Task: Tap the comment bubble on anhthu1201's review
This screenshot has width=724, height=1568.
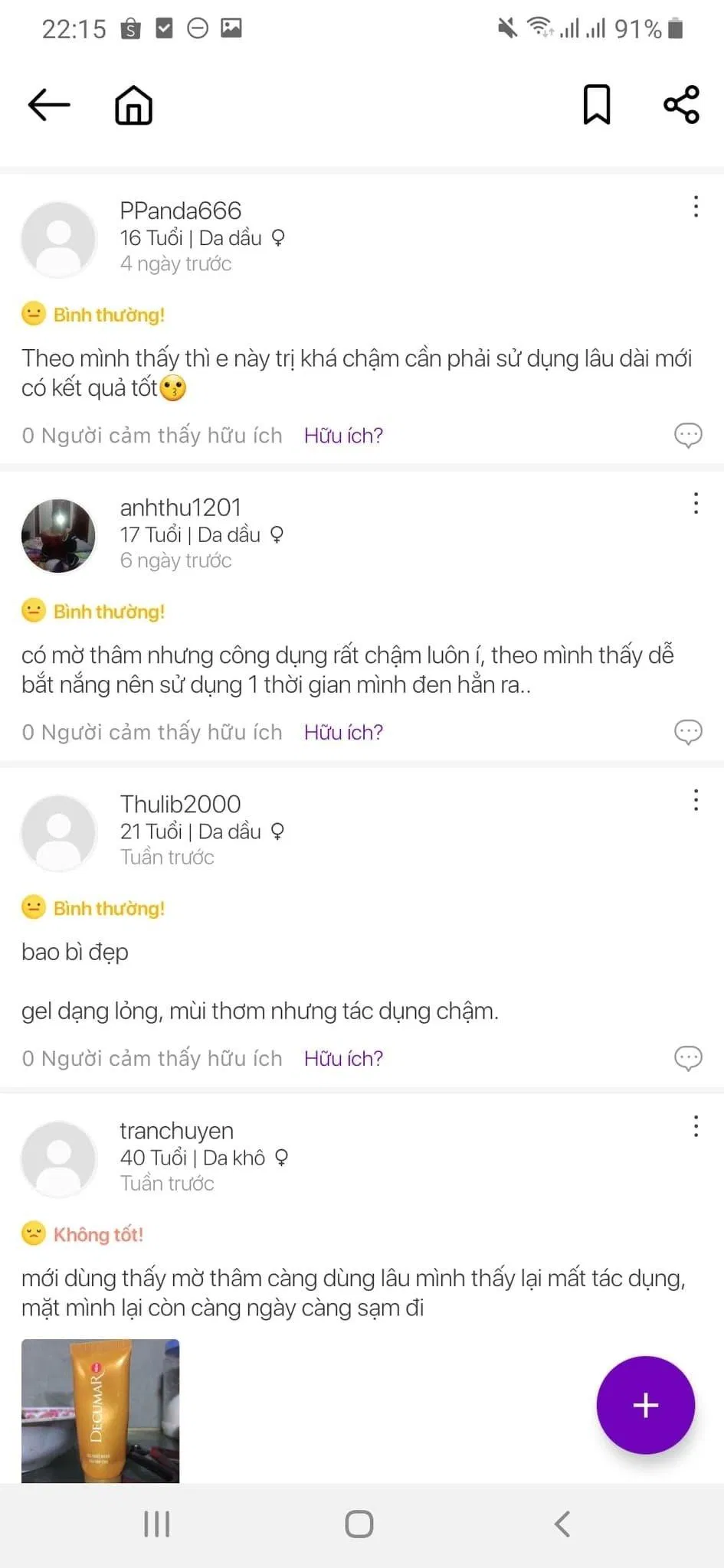Action: point(688,732)
